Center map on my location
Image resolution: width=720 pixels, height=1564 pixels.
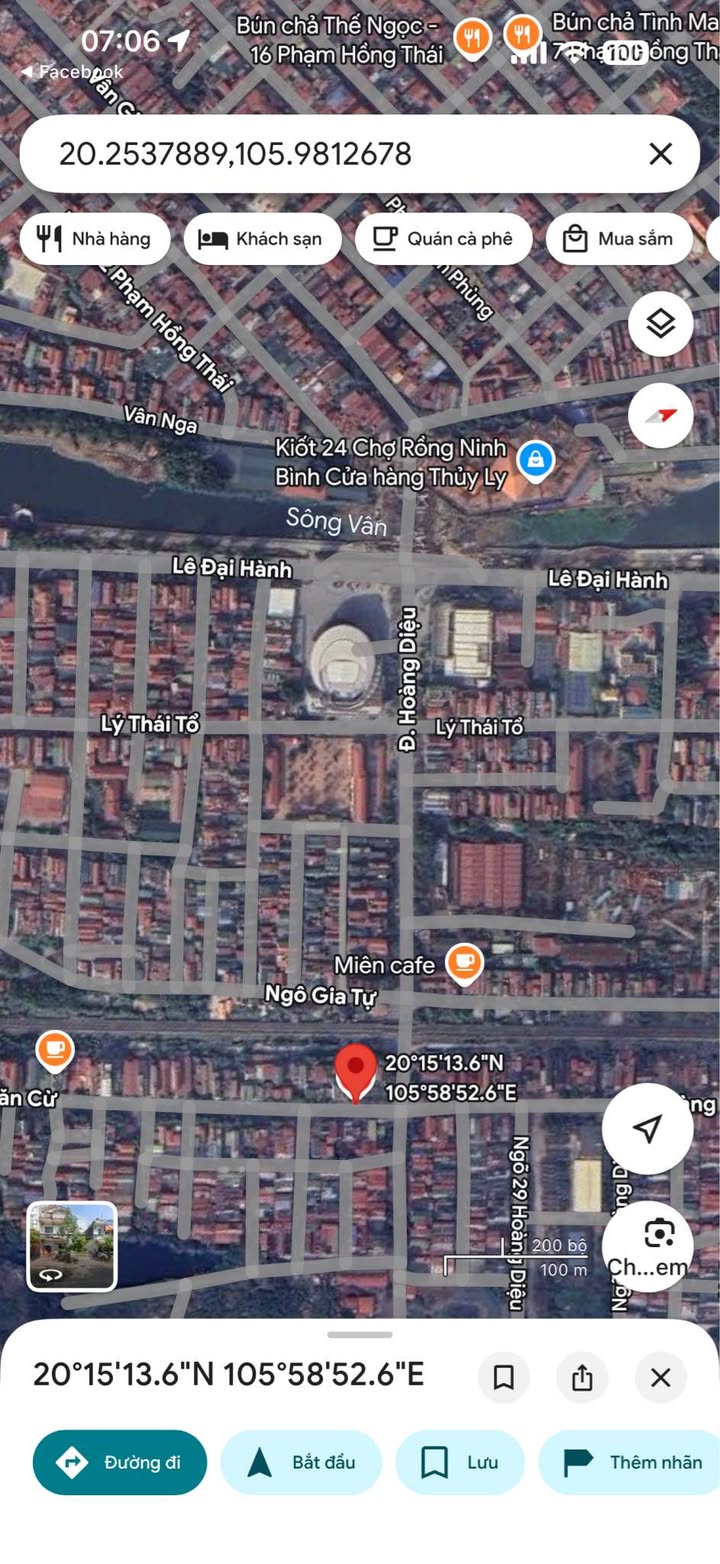tap(647, 1129)
